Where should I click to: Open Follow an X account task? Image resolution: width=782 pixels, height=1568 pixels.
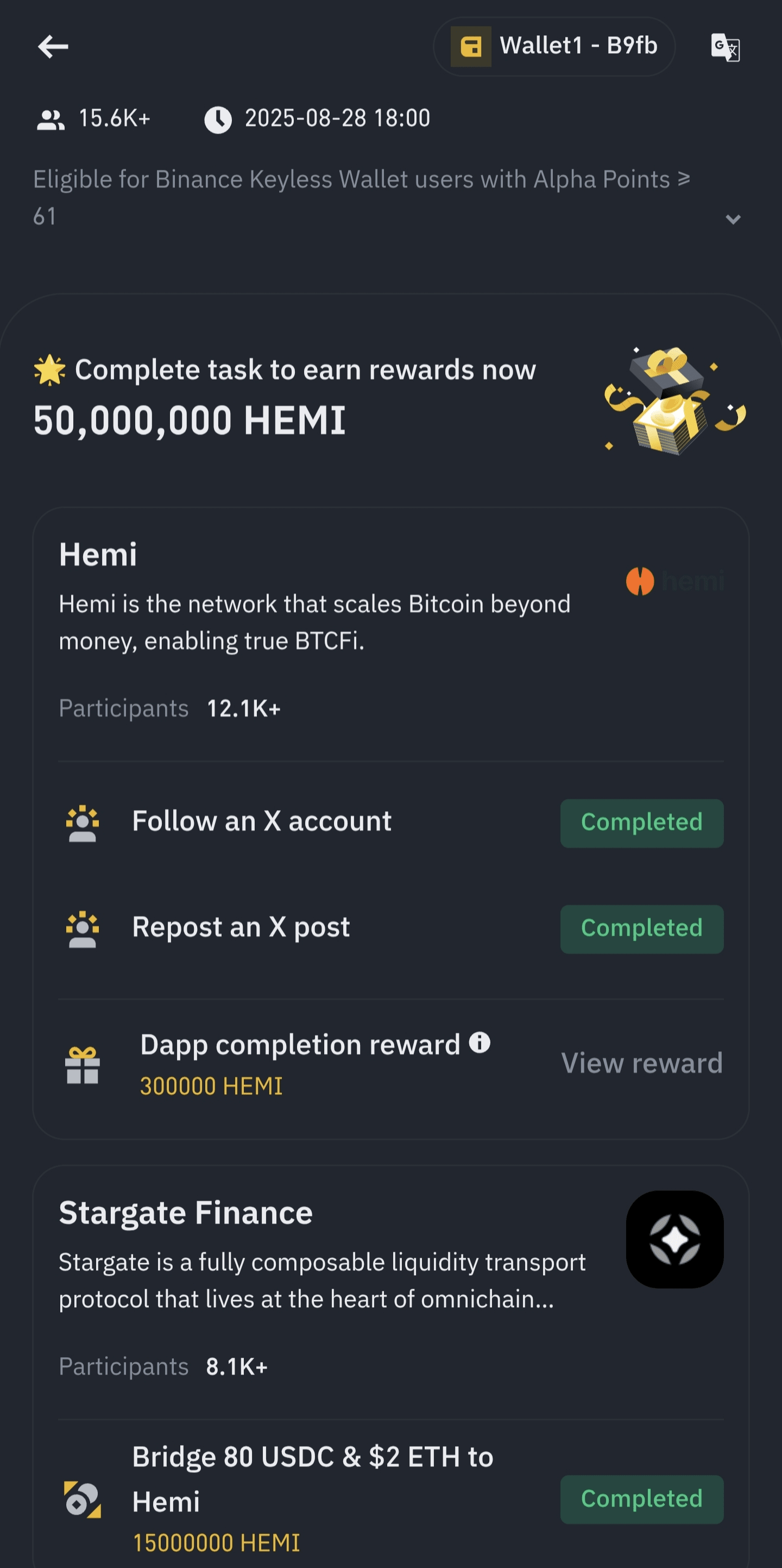pos(262,821)
